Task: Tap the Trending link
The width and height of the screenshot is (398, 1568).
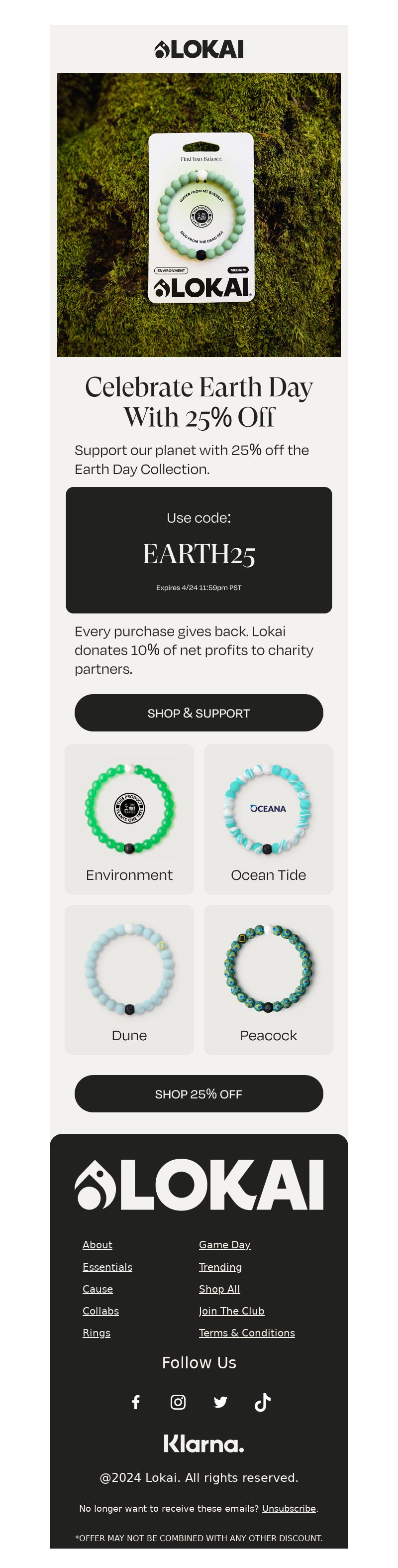Action: click(220, 1267)
